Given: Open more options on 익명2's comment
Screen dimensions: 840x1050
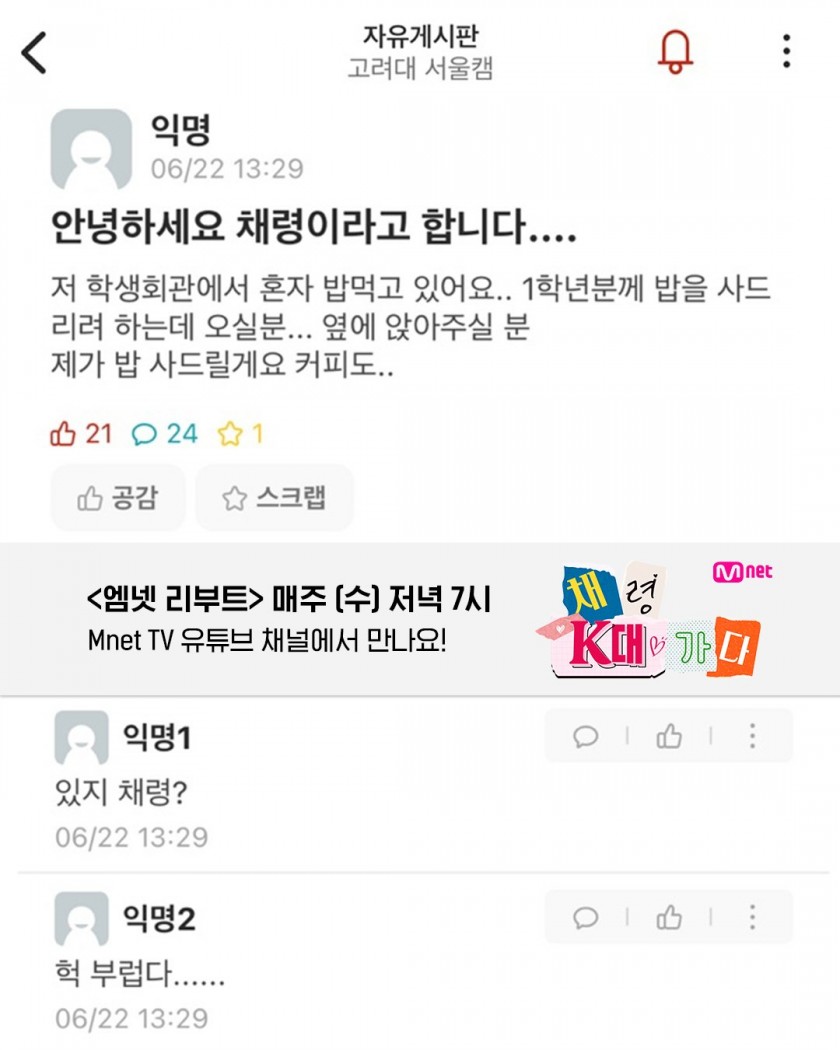Looking at the screenshot, I should coord(752,917).
